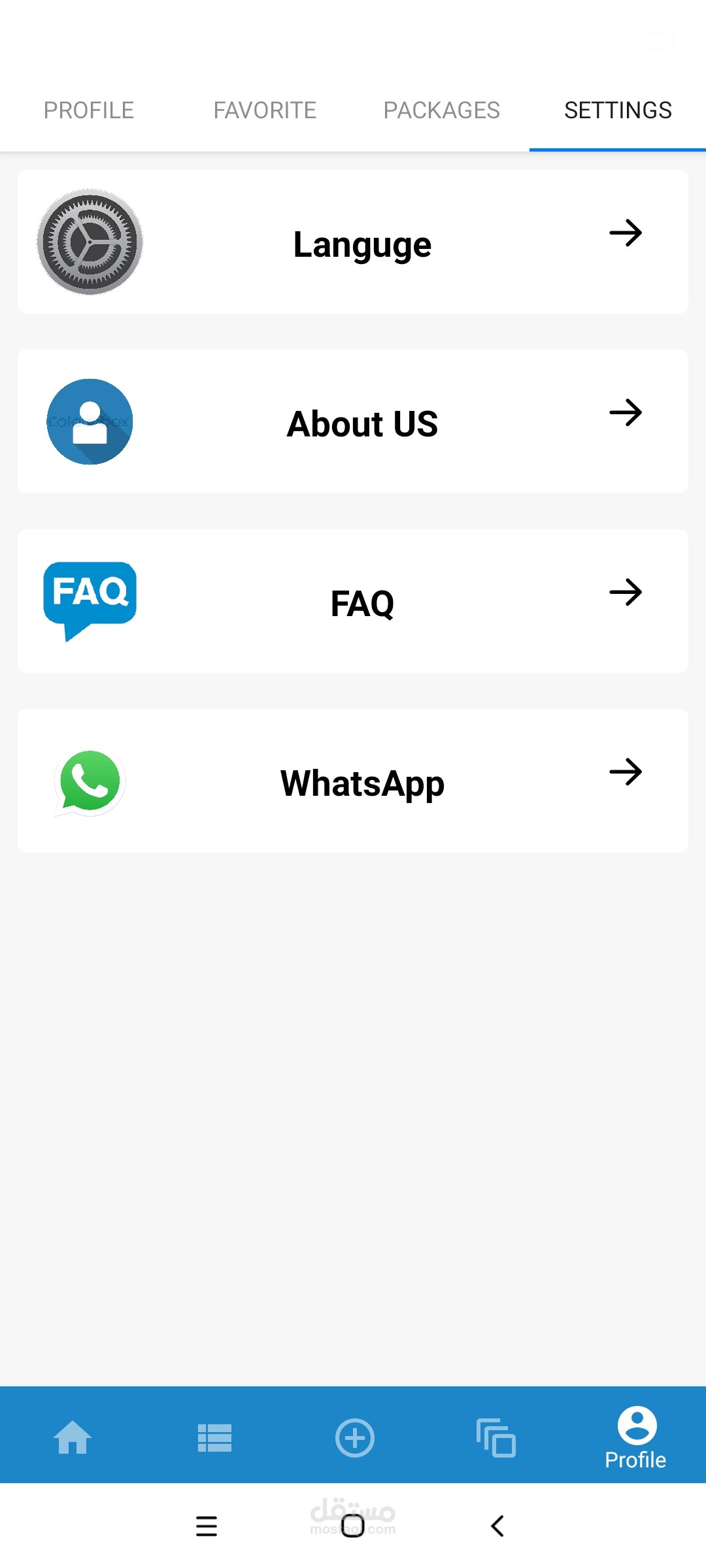The height and width of the screenshot is (1568, 706).
Task: Go back using the system back arrow
Action: tap(497, 1526)
